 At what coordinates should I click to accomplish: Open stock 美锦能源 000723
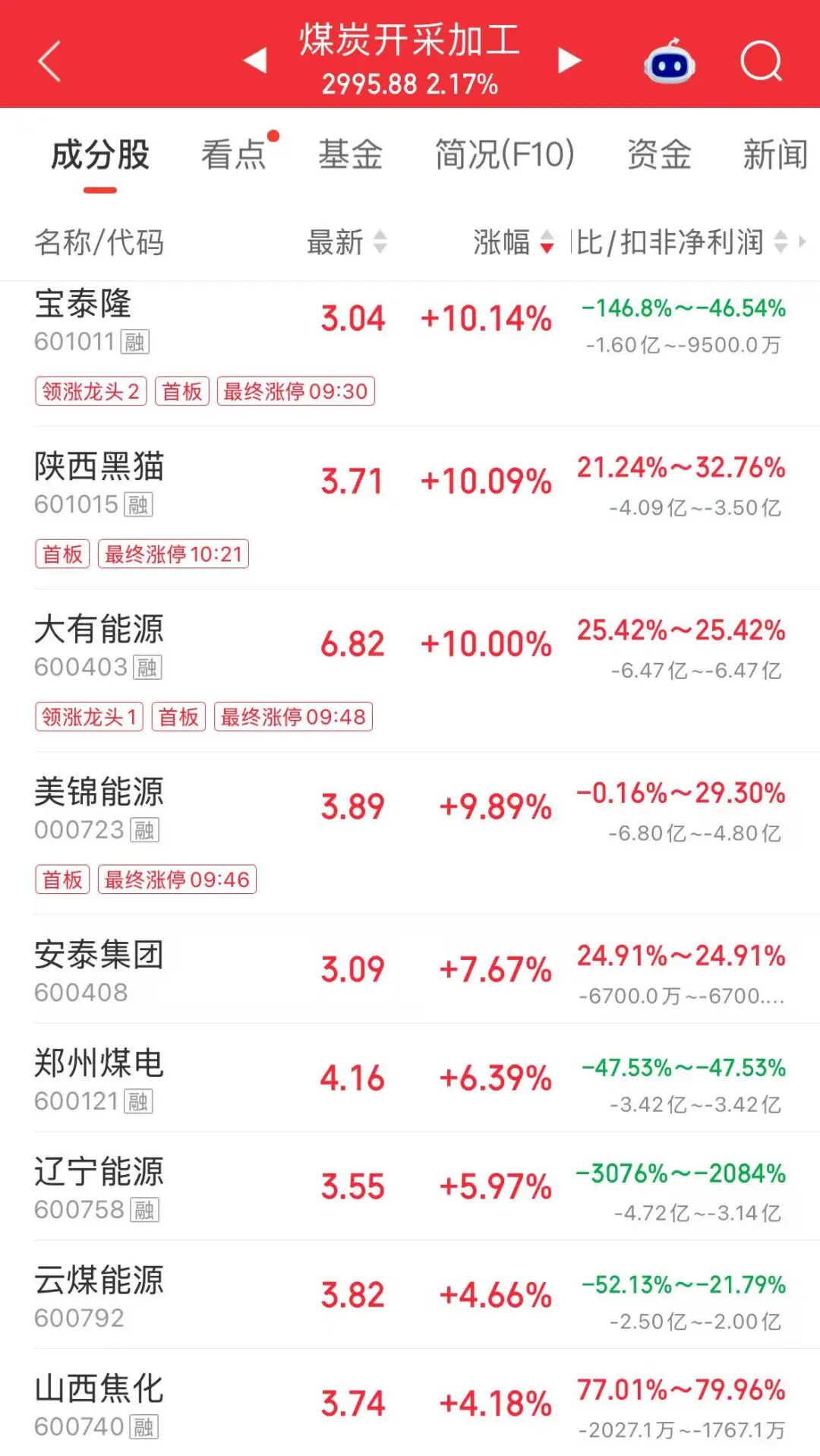coord(410,832)
